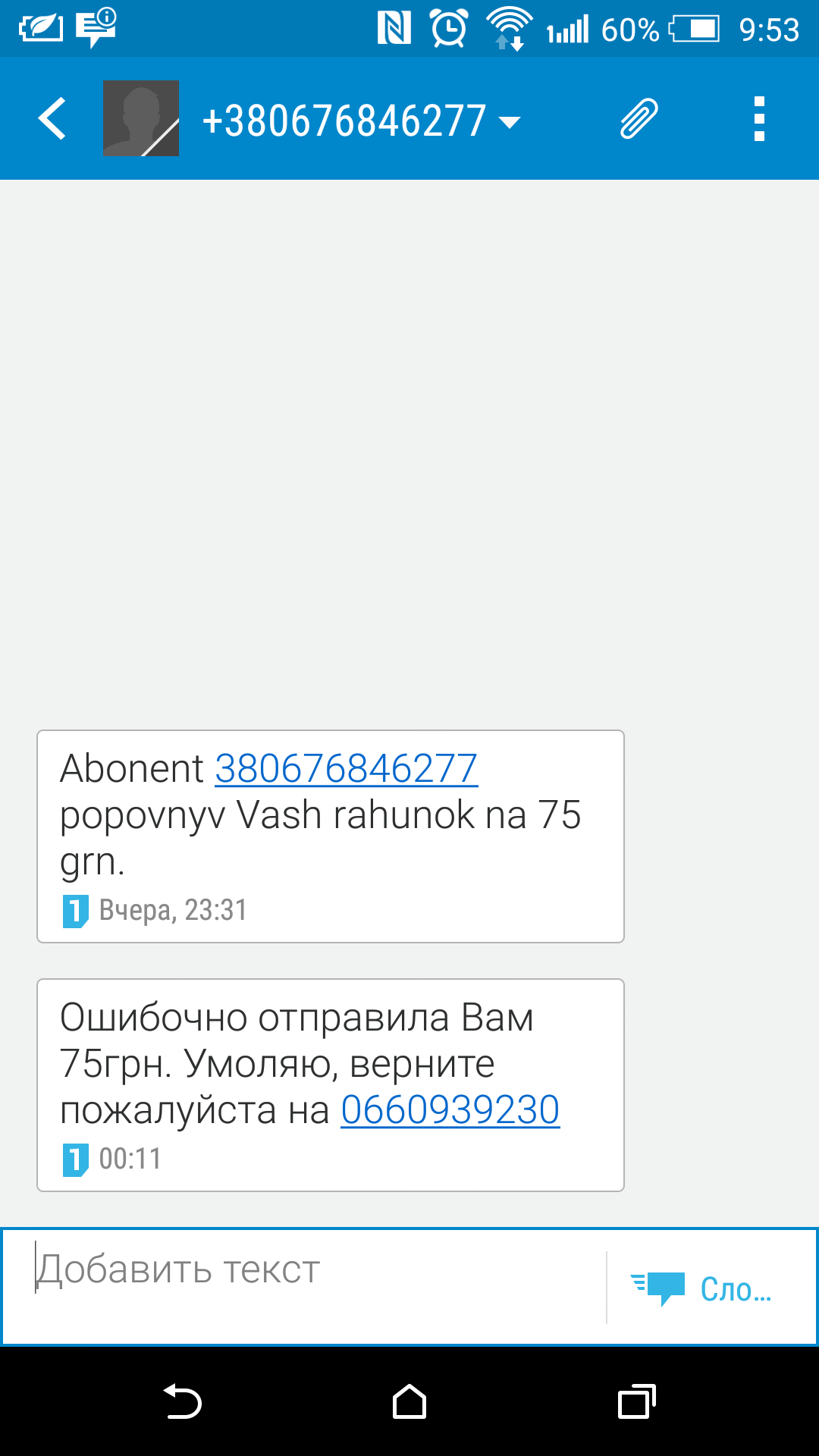Open the three-dot overflow menu
The width and height of the screenshot is (819, 1456).
(x=759, y=119)
